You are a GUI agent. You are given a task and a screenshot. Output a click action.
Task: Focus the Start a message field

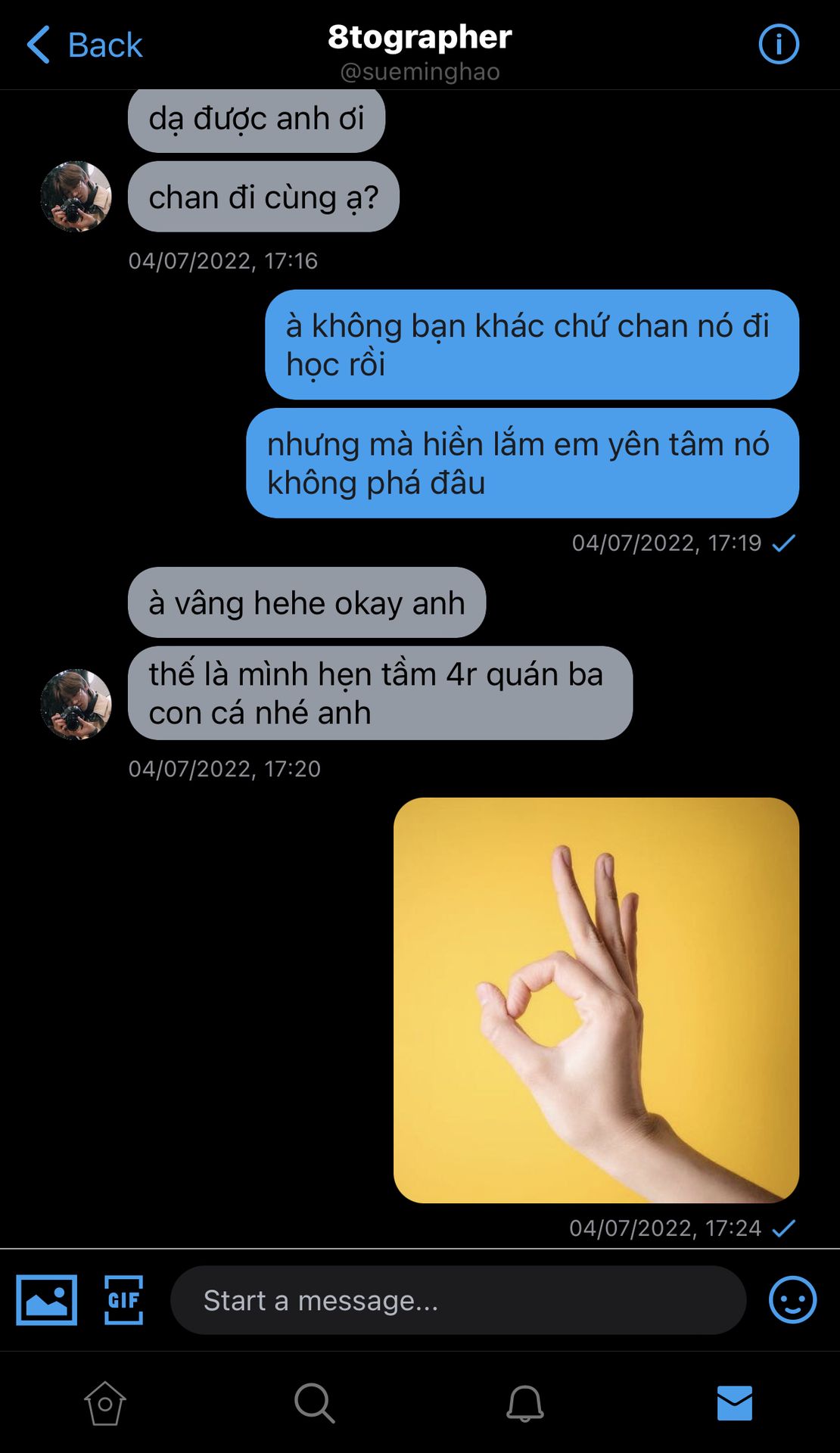(x=458, y=1300)
